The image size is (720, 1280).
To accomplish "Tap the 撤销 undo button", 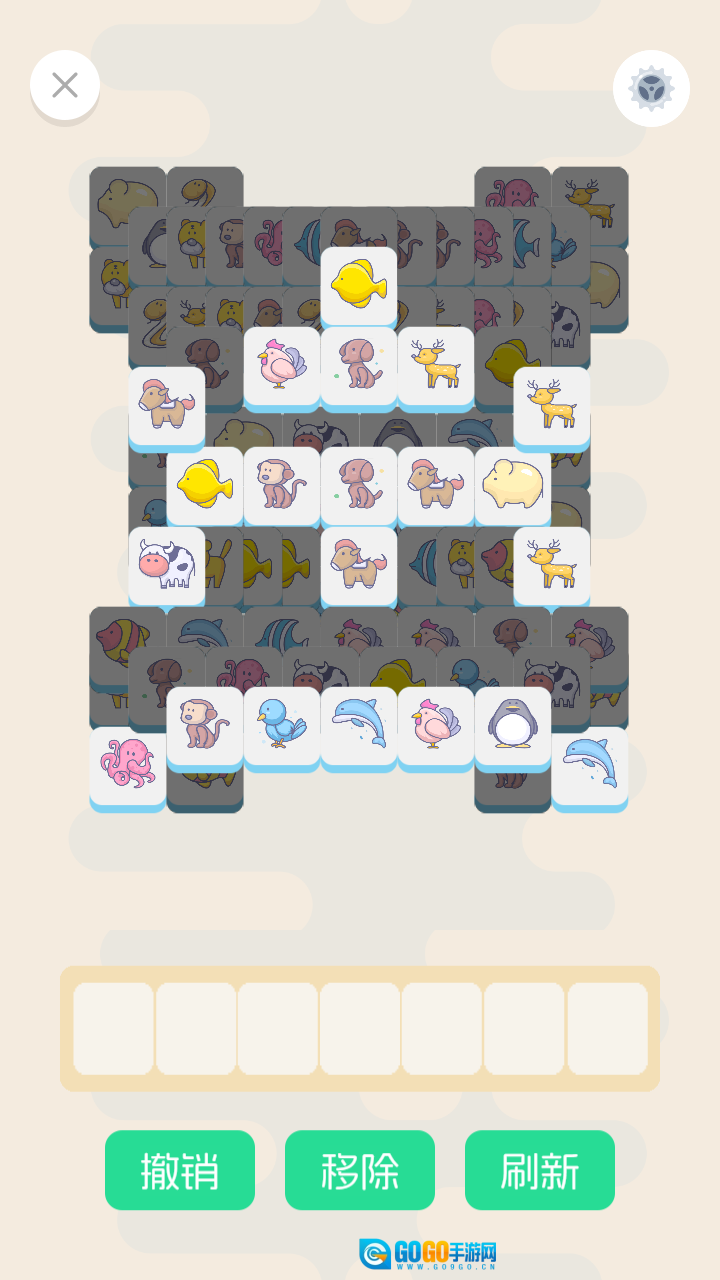I will tap(180, 1170).
